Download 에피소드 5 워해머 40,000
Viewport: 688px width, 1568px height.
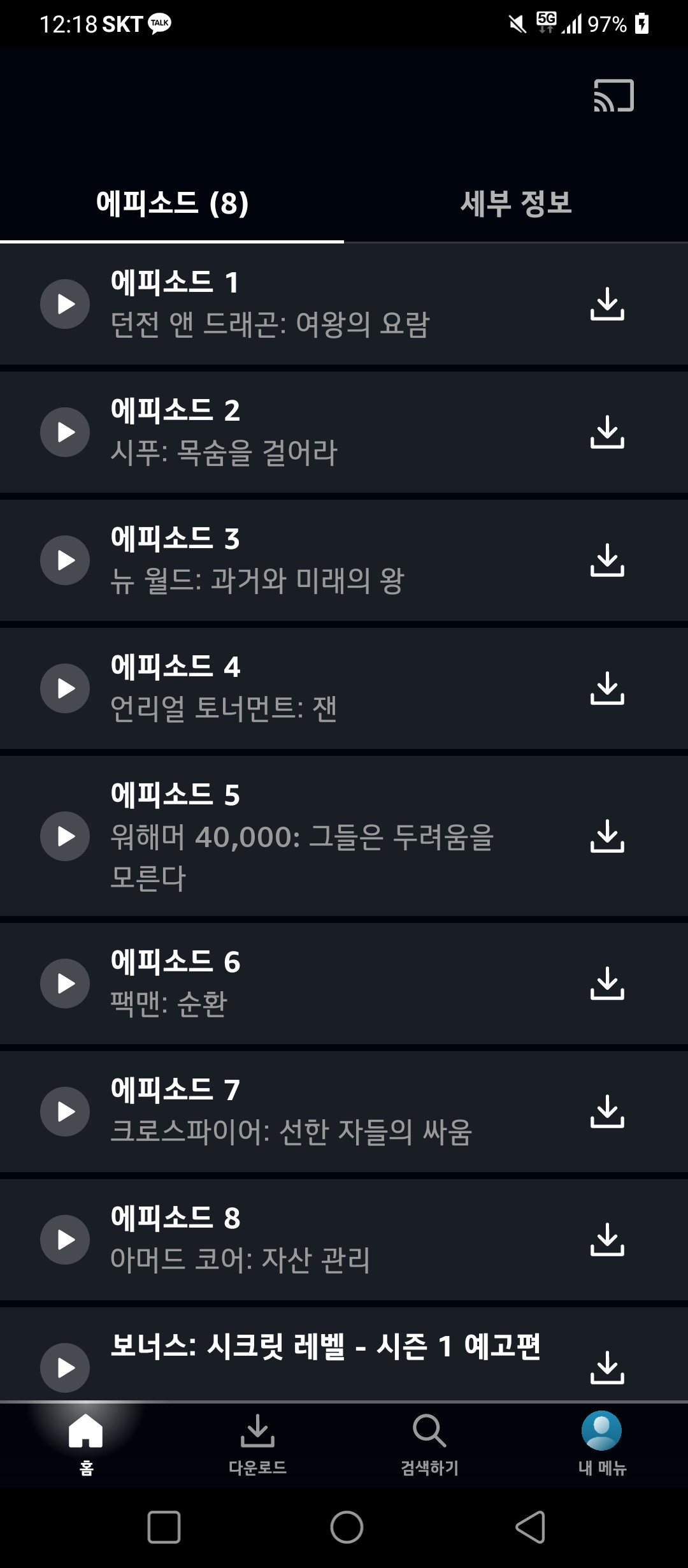point(607,836)
